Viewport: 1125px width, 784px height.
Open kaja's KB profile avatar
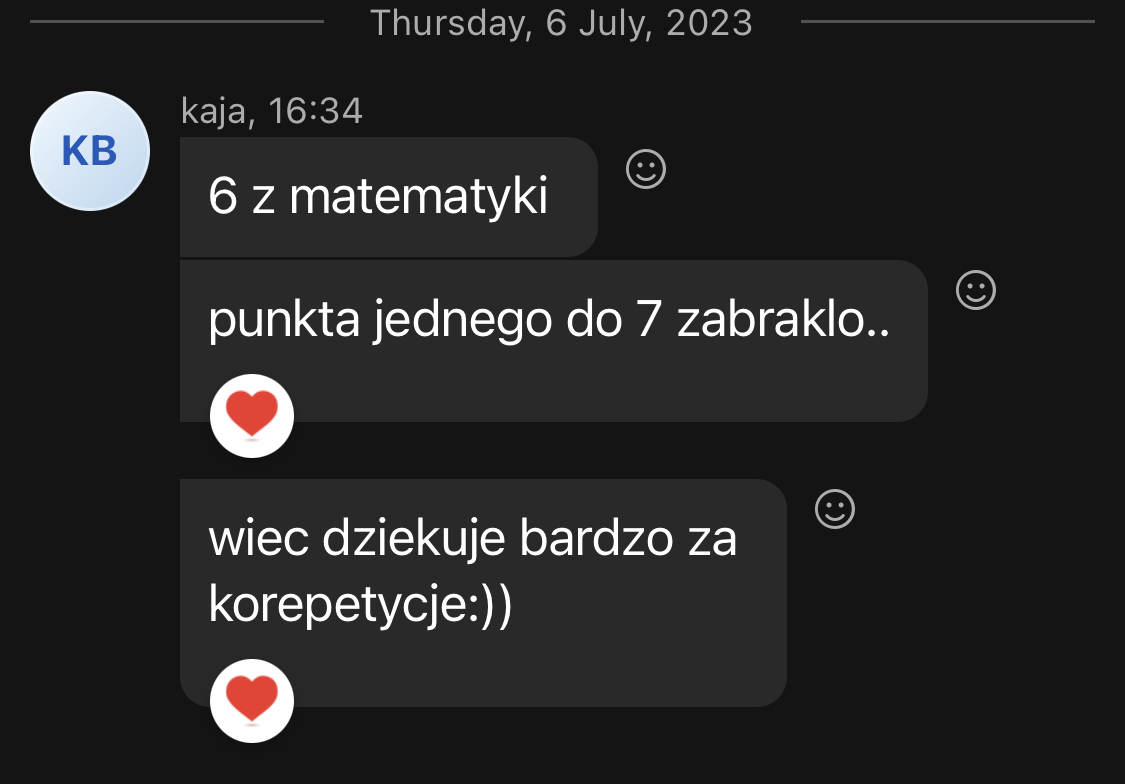click(90, 151)
